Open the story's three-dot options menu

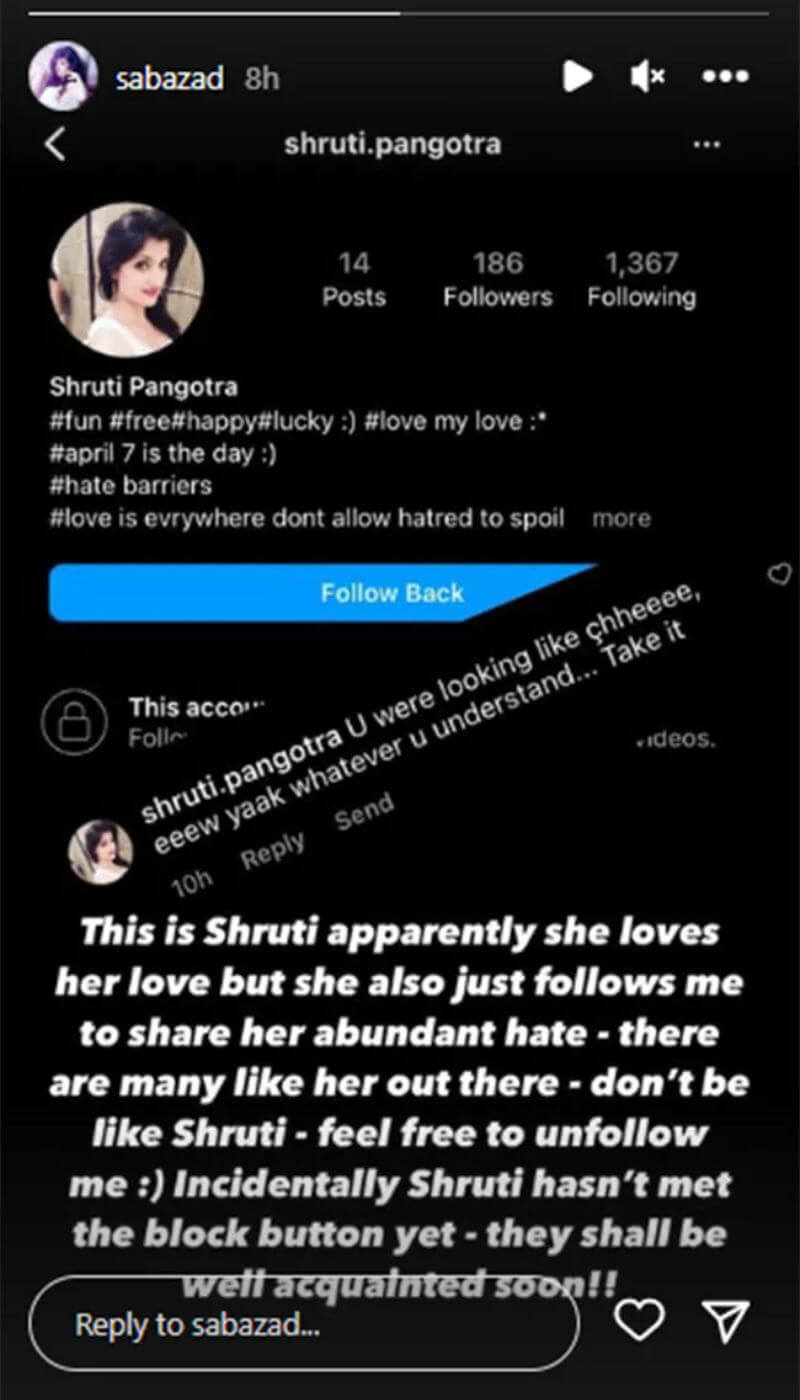point(724,77)
